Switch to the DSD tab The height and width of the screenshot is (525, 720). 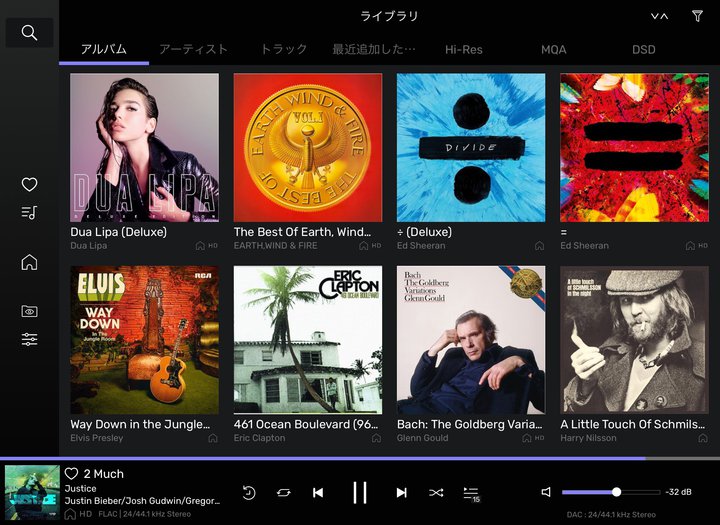[644, 49]
